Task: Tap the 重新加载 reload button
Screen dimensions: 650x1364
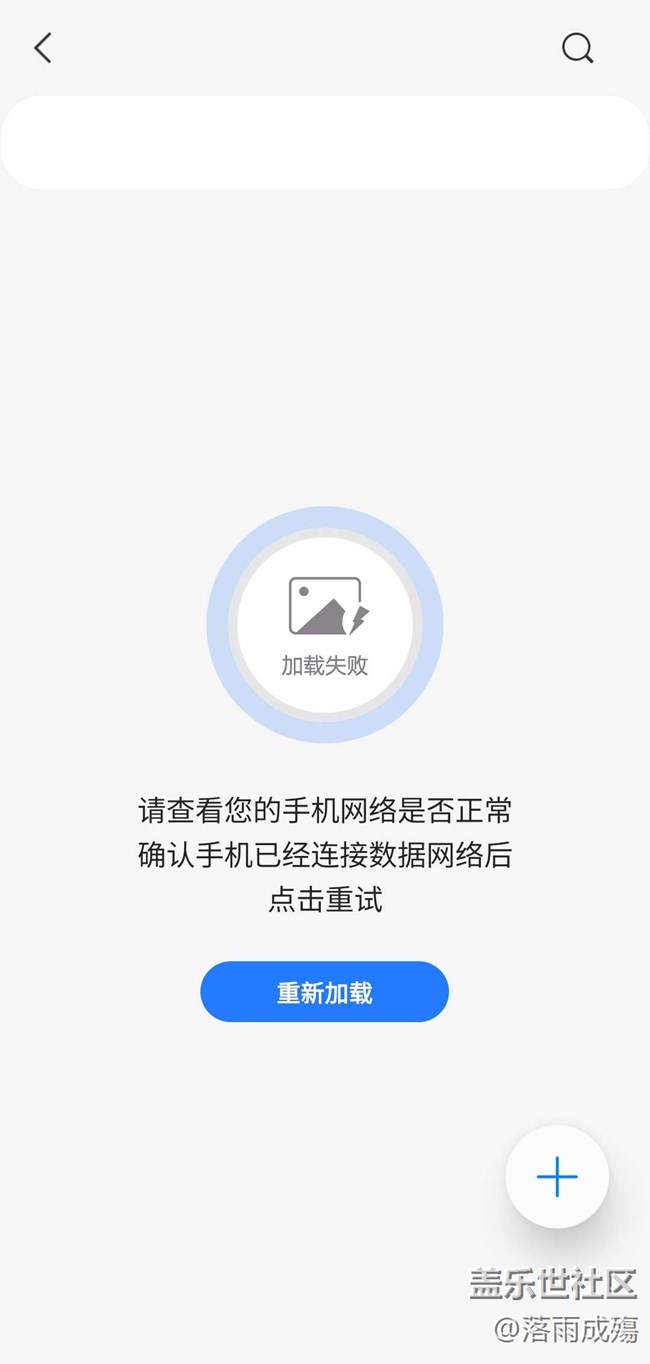Action: coord(324,992)
